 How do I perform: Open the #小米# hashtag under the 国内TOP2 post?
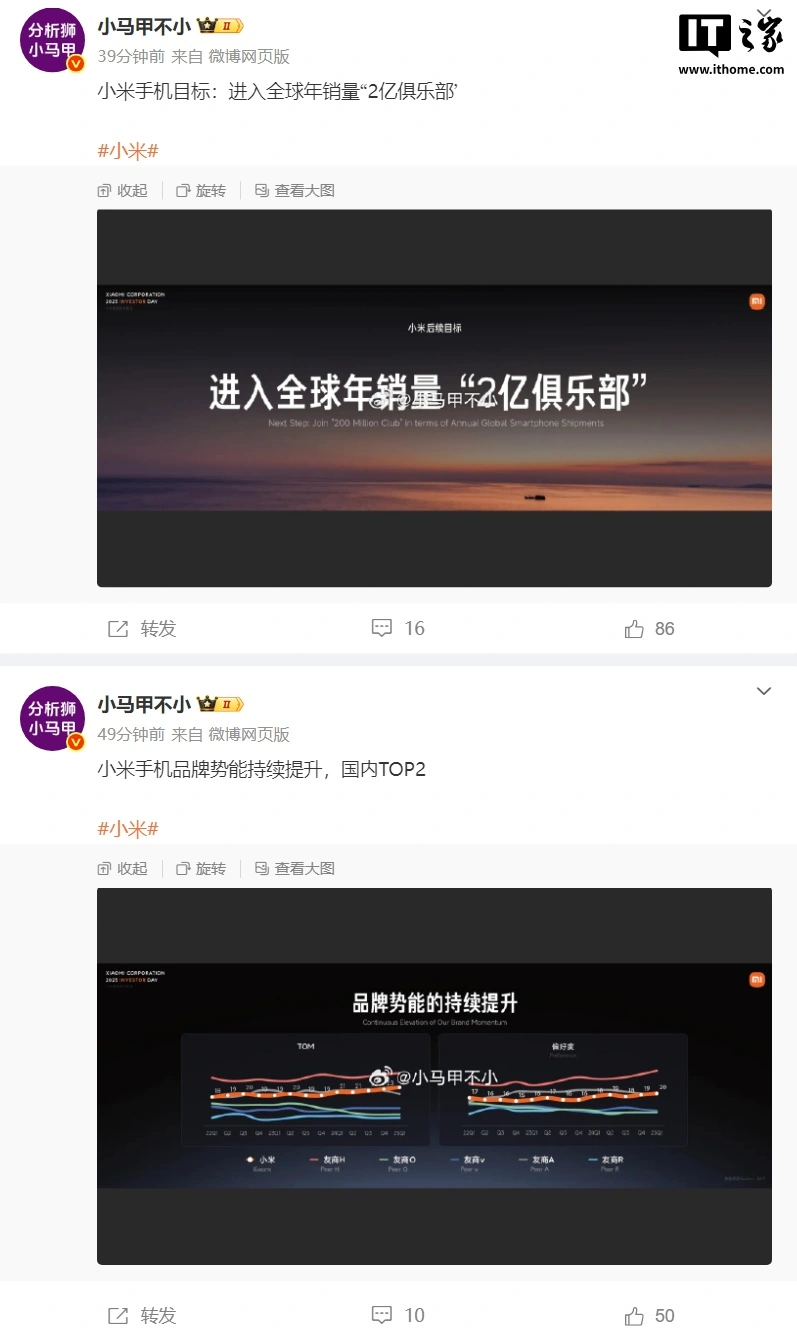[128, 829]
